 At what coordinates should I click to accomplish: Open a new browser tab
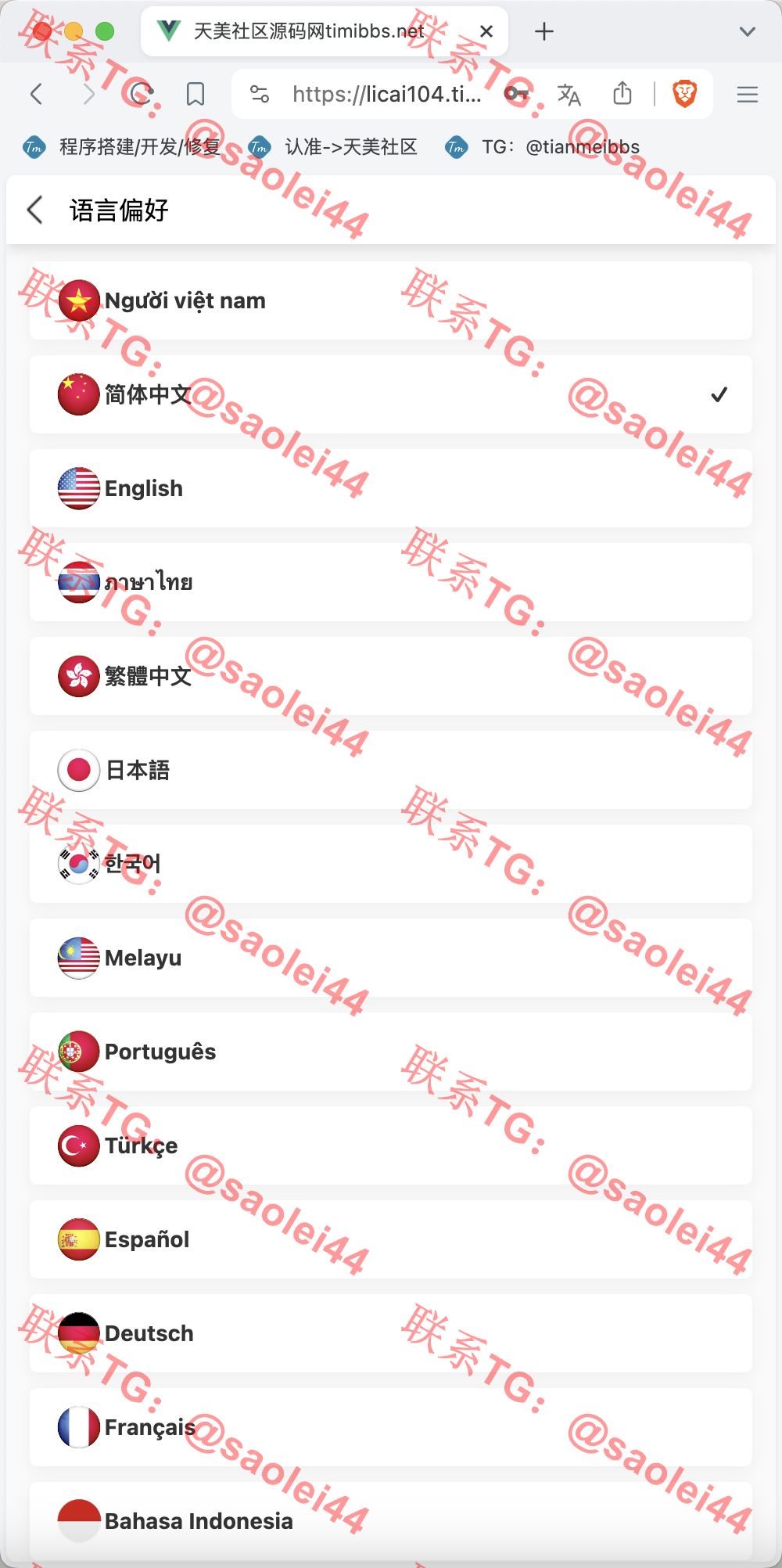coord(544,31)
